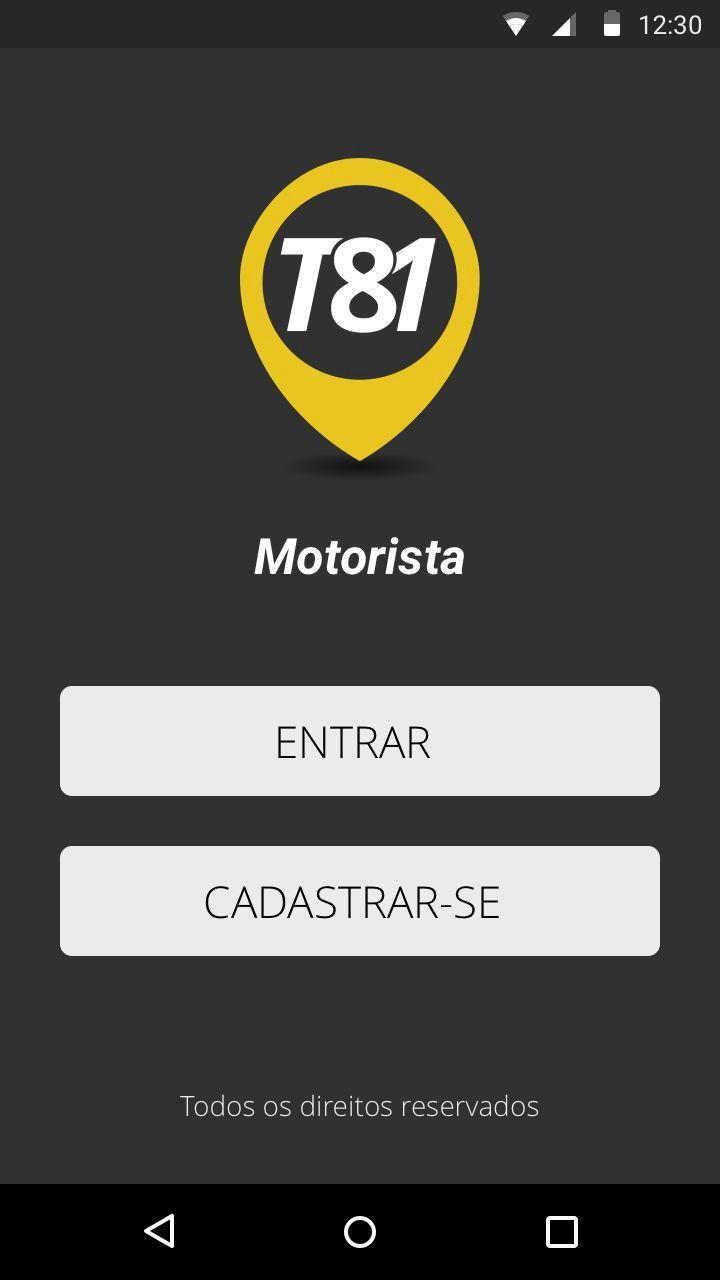The image size is (720, 1280).
Task: Select the battery status icon
Action: [614, 24]
